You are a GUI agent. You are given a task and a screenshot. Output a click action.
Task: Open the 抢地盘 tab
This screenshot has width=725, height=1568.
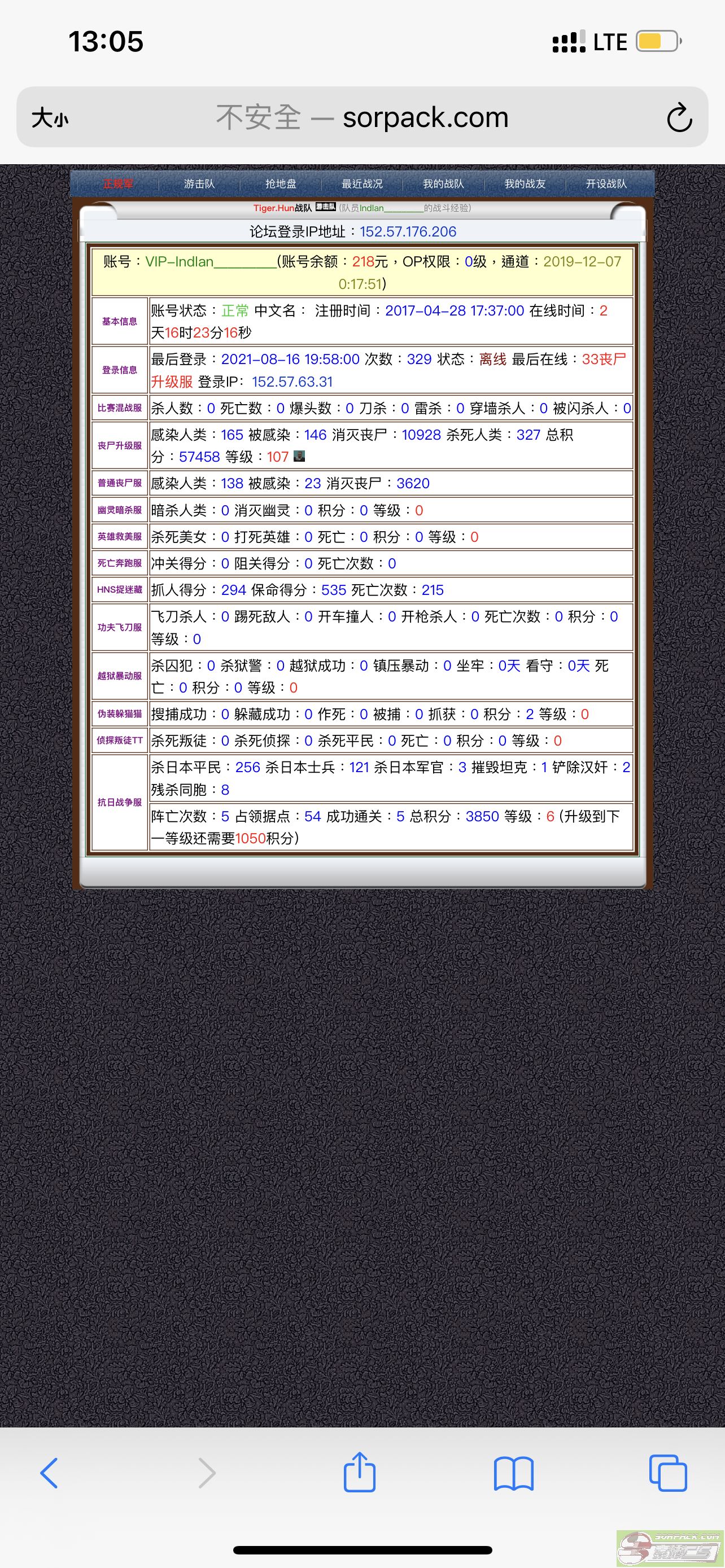(281, 183)
